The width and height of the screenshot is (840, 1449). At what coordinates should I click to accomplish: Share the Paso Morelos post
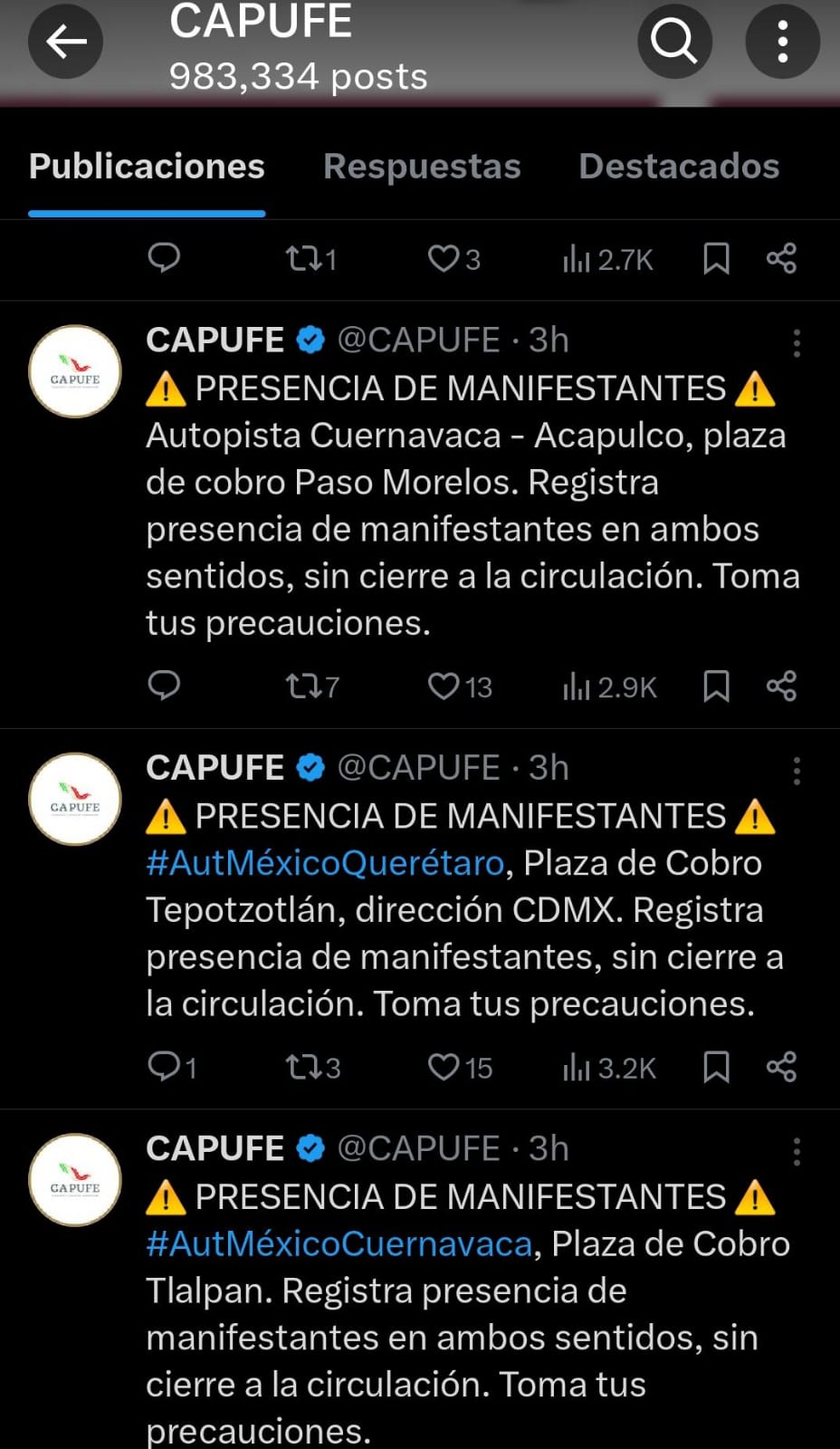[x=781, y=686]
